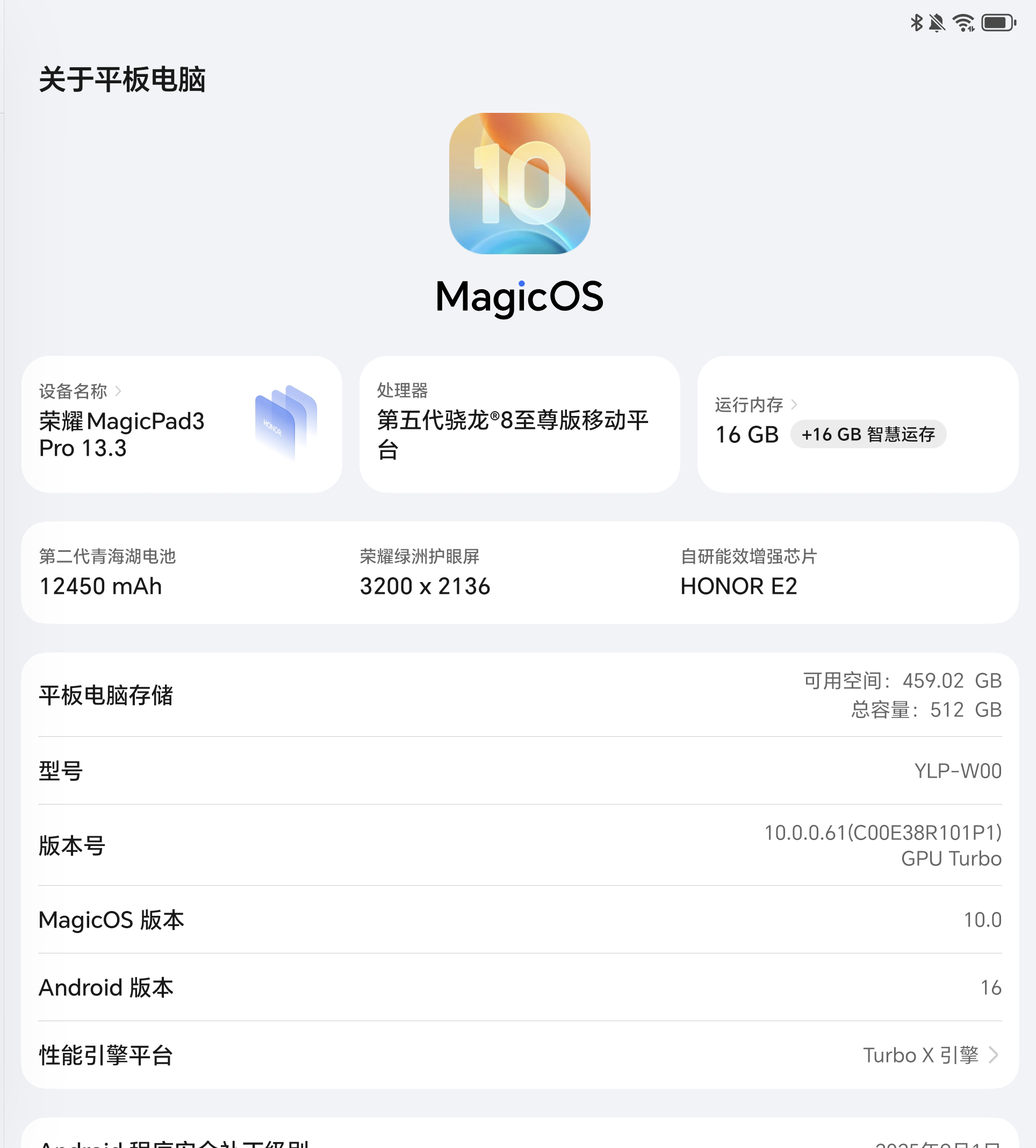1036x1148 pixels.
Task: Open the 设备名称 device name card
Action: point(181,424)
